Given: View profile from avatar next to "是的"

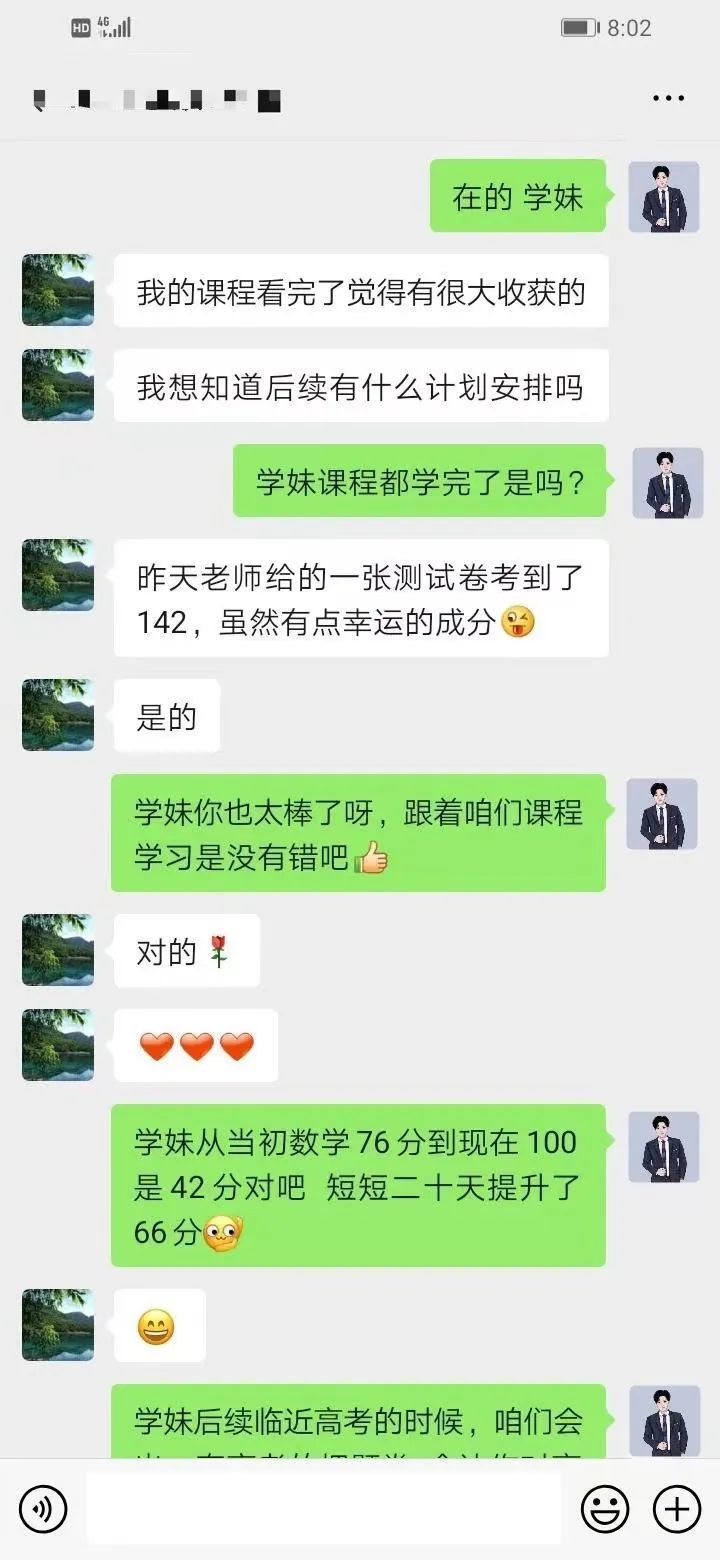Looking at the screenshot, I should pos(58,715).
